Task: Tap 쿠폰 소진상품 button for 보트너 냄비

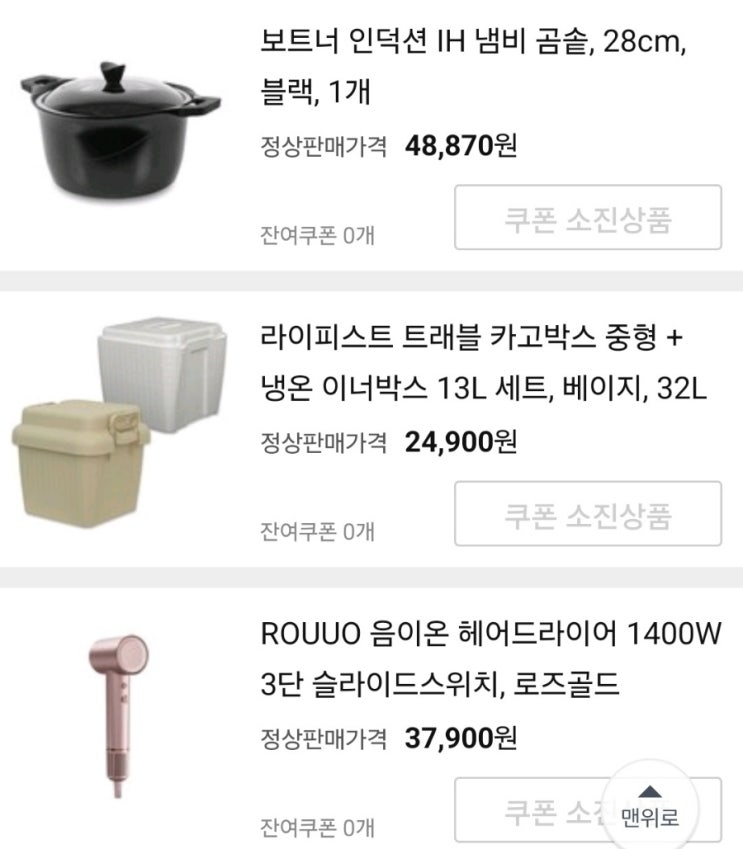Action: [x=587, y=218]
